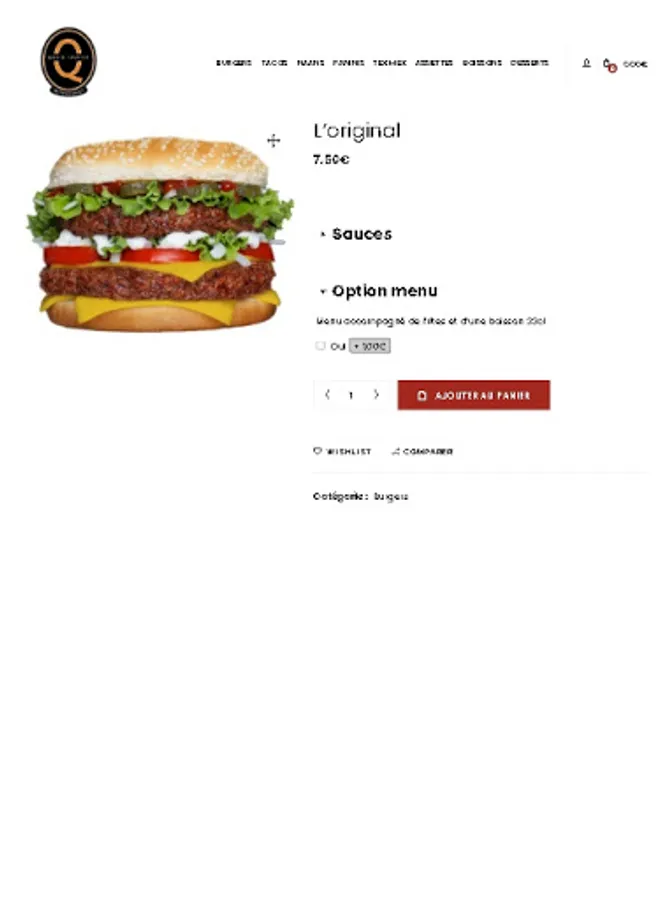Image resolution: width=670 pixels, height=900 pixels.
Task: Expand the Sauces options
Action: [356, 234]
